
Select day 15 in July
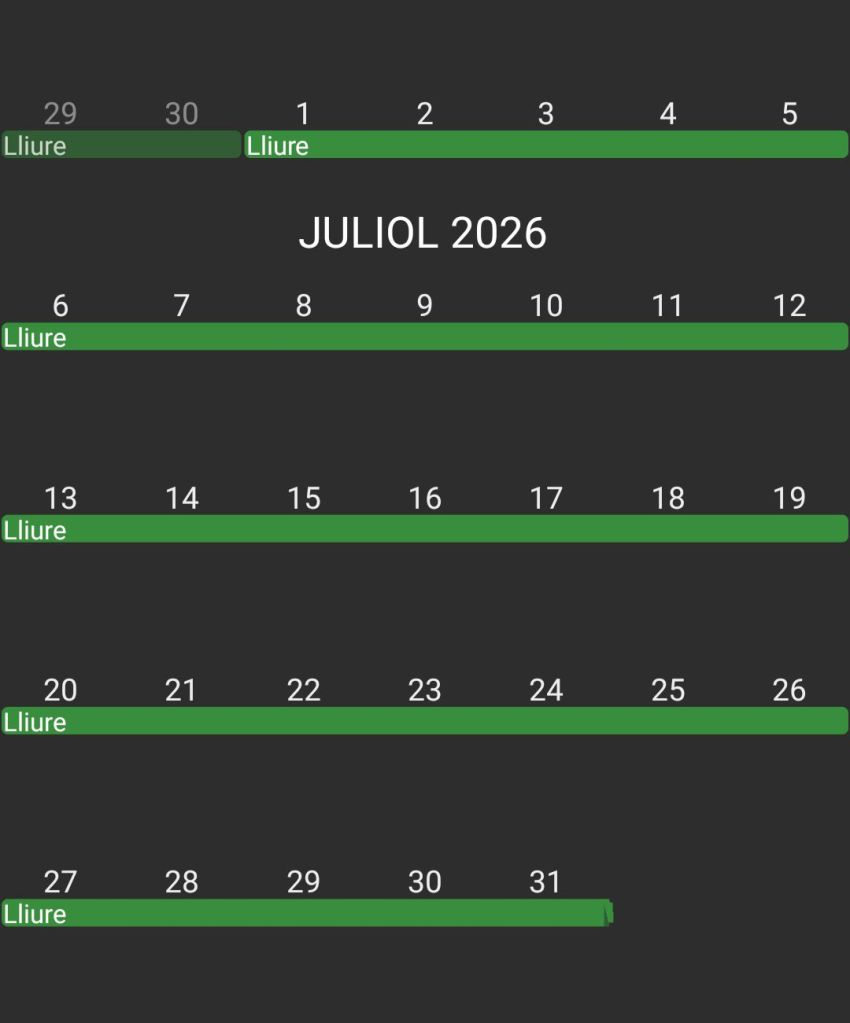pos(303,497)
